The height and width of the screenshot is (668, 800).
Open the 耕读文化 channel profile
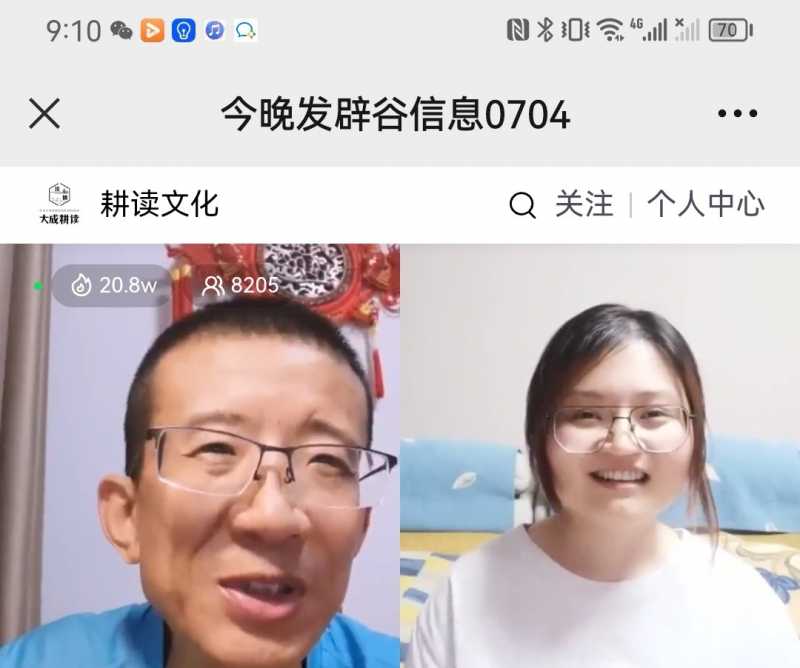pyautogui.click(x=158, y=204)
